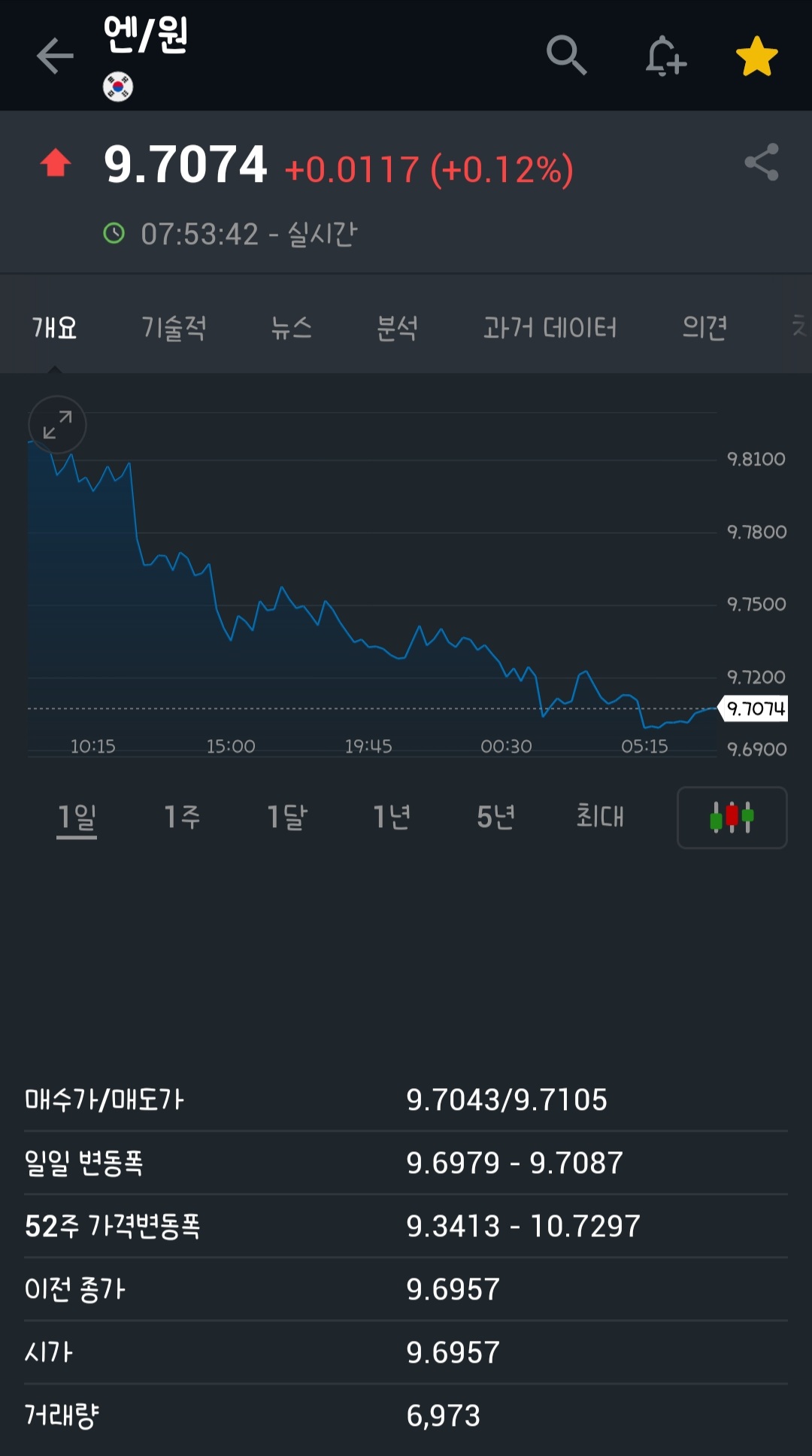
Task: Open the search magnifier icon
Action: coord(566,56)
